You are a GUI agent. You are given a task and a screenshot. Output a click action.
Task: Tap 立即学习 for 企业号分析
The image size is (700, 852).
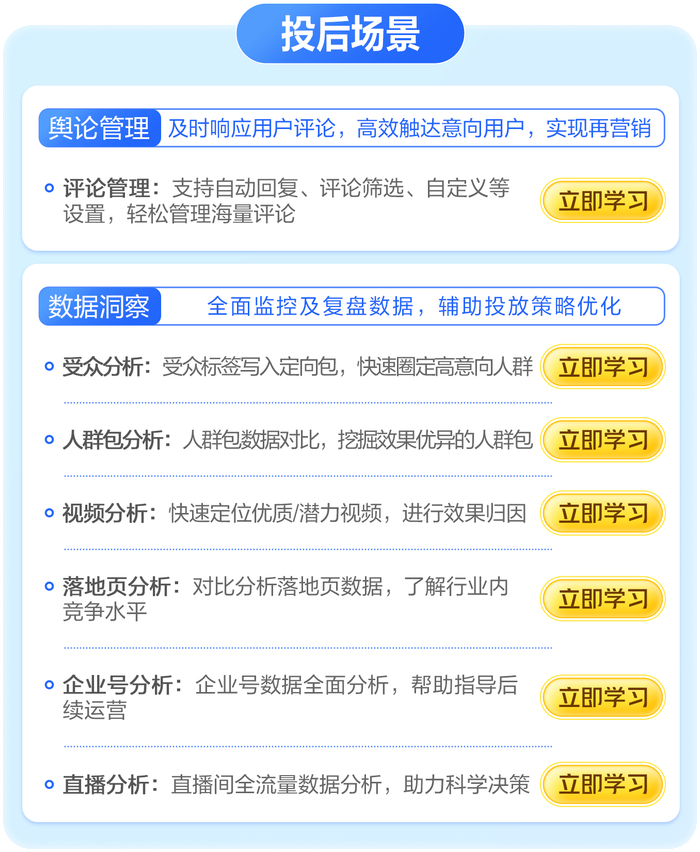tap(602, 697)
